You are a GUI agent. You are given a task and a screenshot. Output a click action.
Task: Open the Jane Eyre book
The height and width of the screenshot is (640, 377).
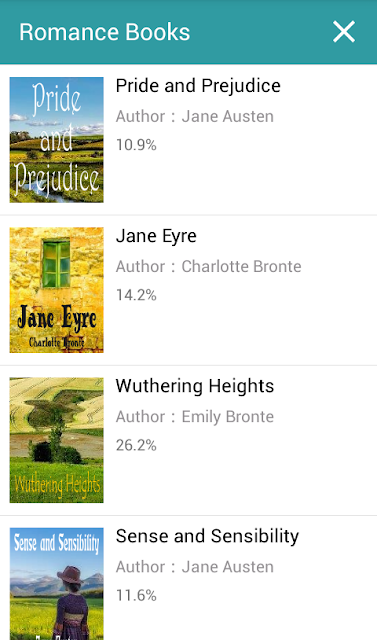(x=188, y=290)
